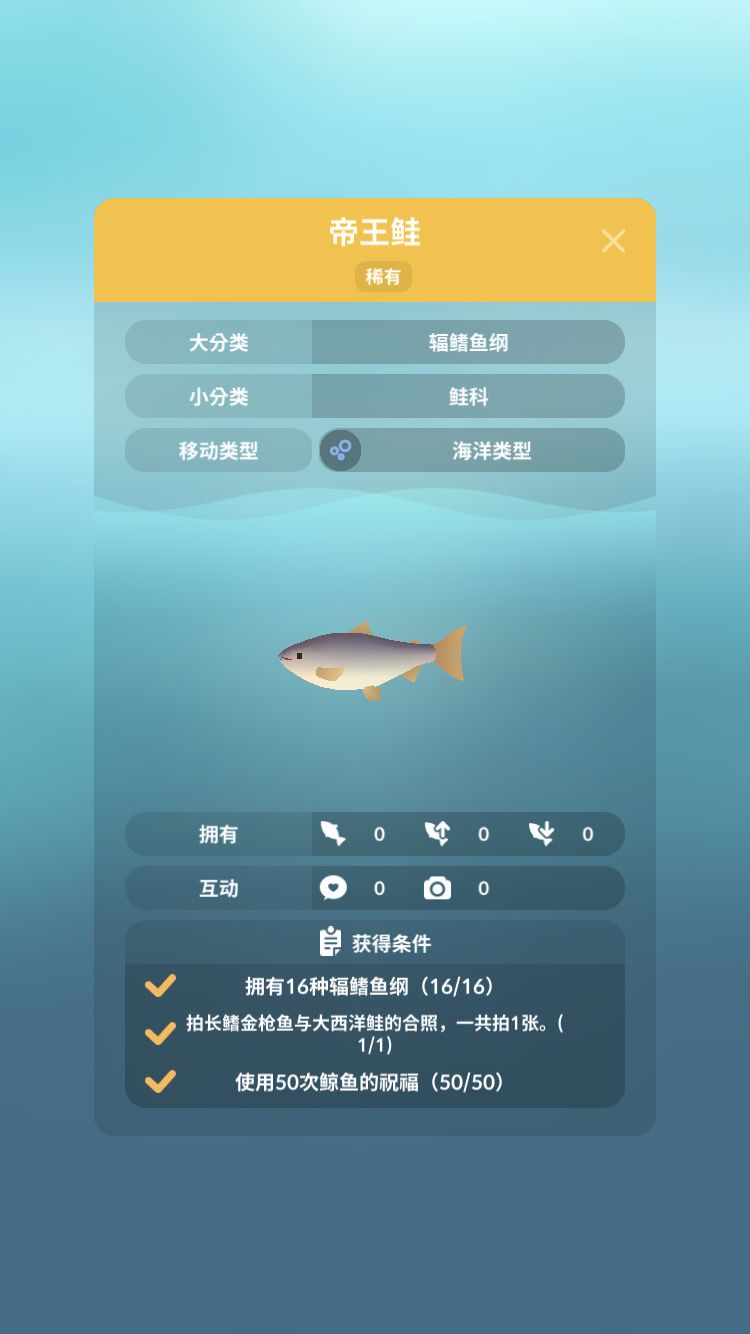Toggle the checkmark for 使用50次鲸鱼的祝福
This screenshot has height=1334, width=750.
click(161, 1081)
